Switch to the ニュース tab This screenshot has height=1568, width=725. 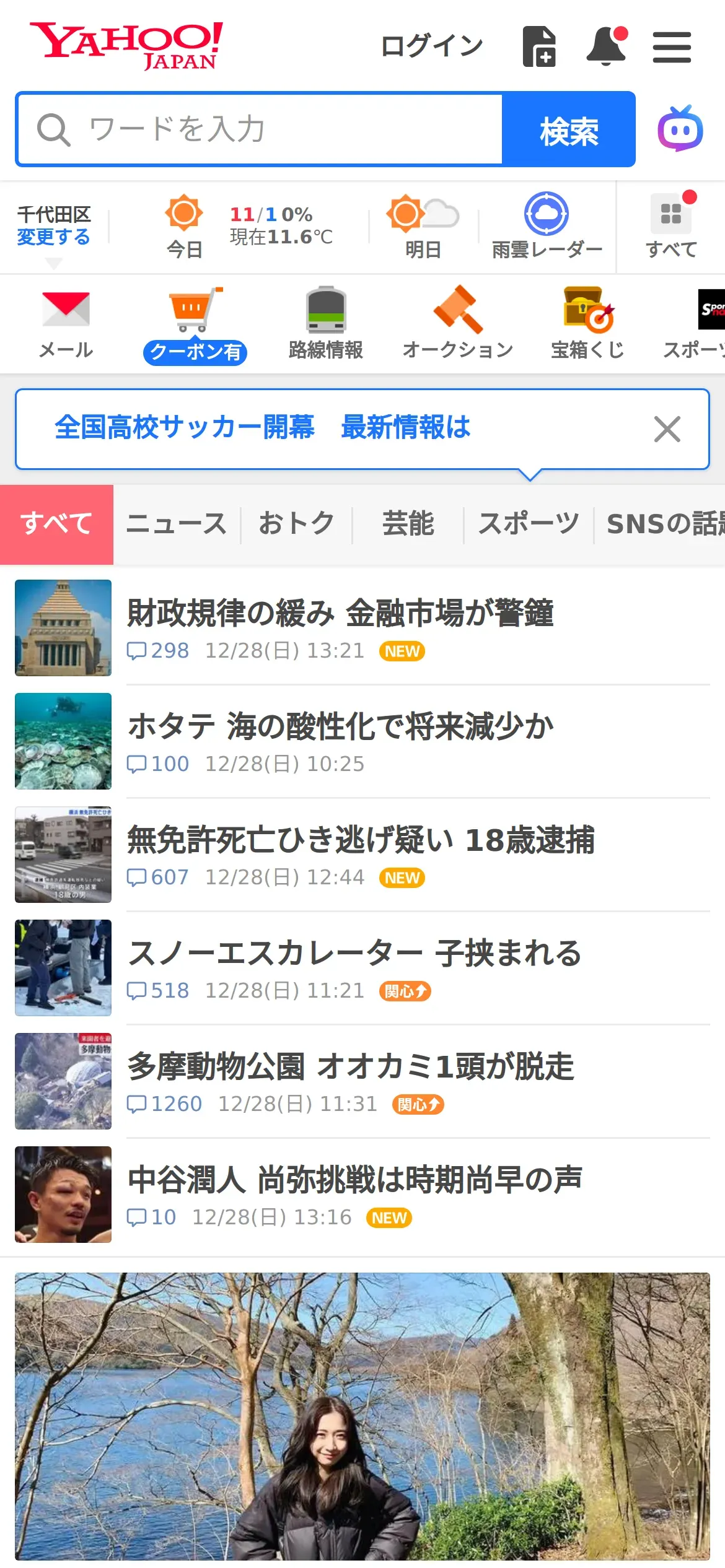(x=177, y=524)
